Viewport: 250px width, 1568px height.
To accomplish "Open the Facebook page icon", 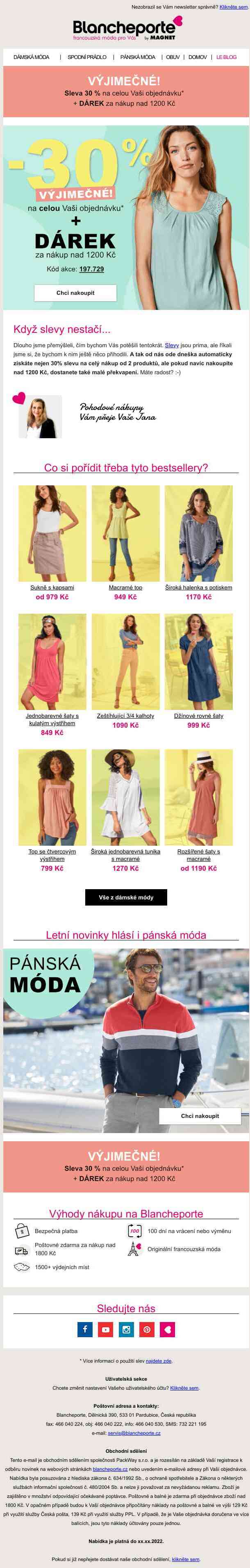I will [x=85, y=1329].
